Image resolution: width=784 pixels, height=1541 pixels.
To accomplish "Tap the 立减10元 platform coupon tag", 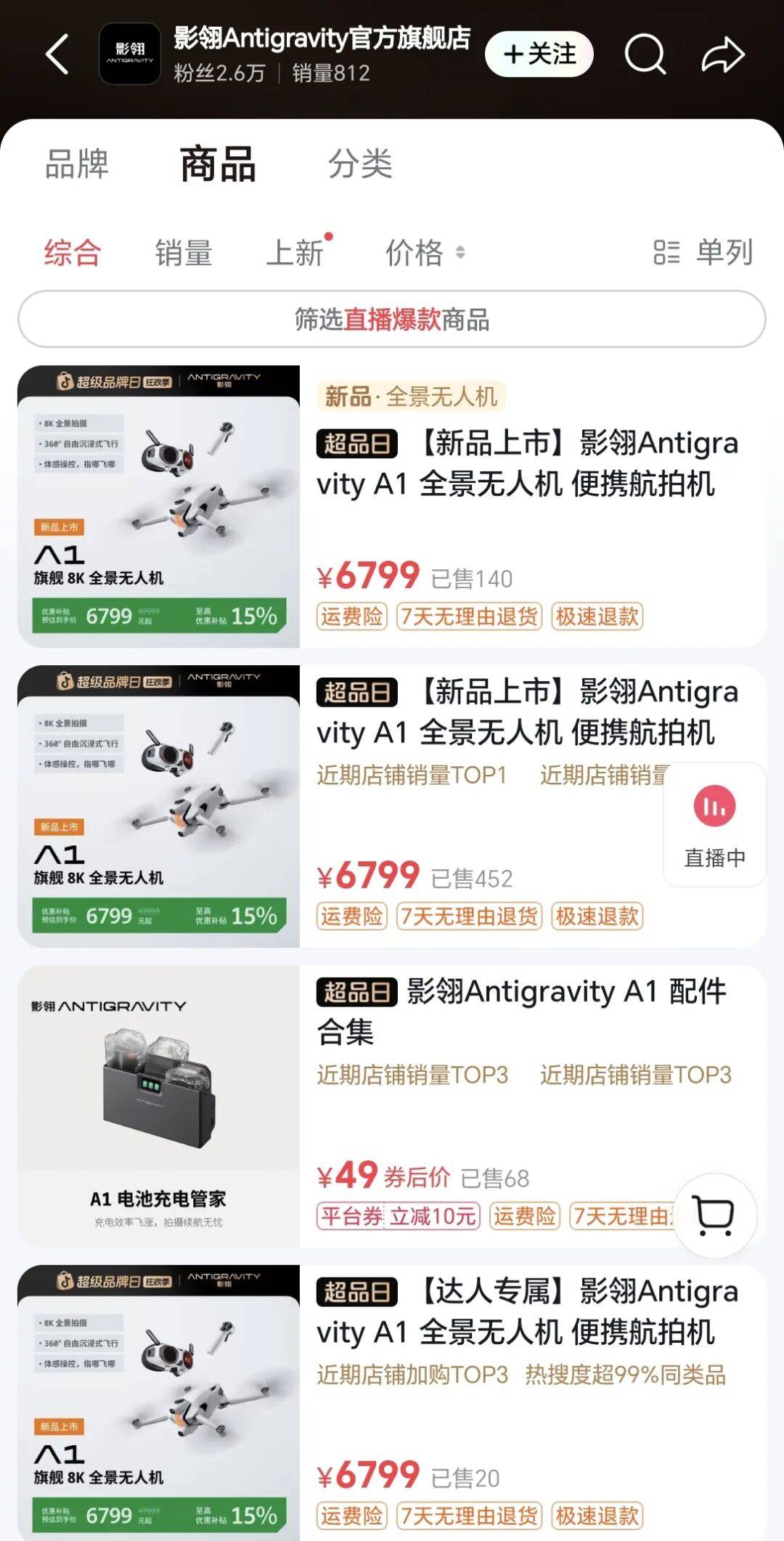I will pos(432,1216).
